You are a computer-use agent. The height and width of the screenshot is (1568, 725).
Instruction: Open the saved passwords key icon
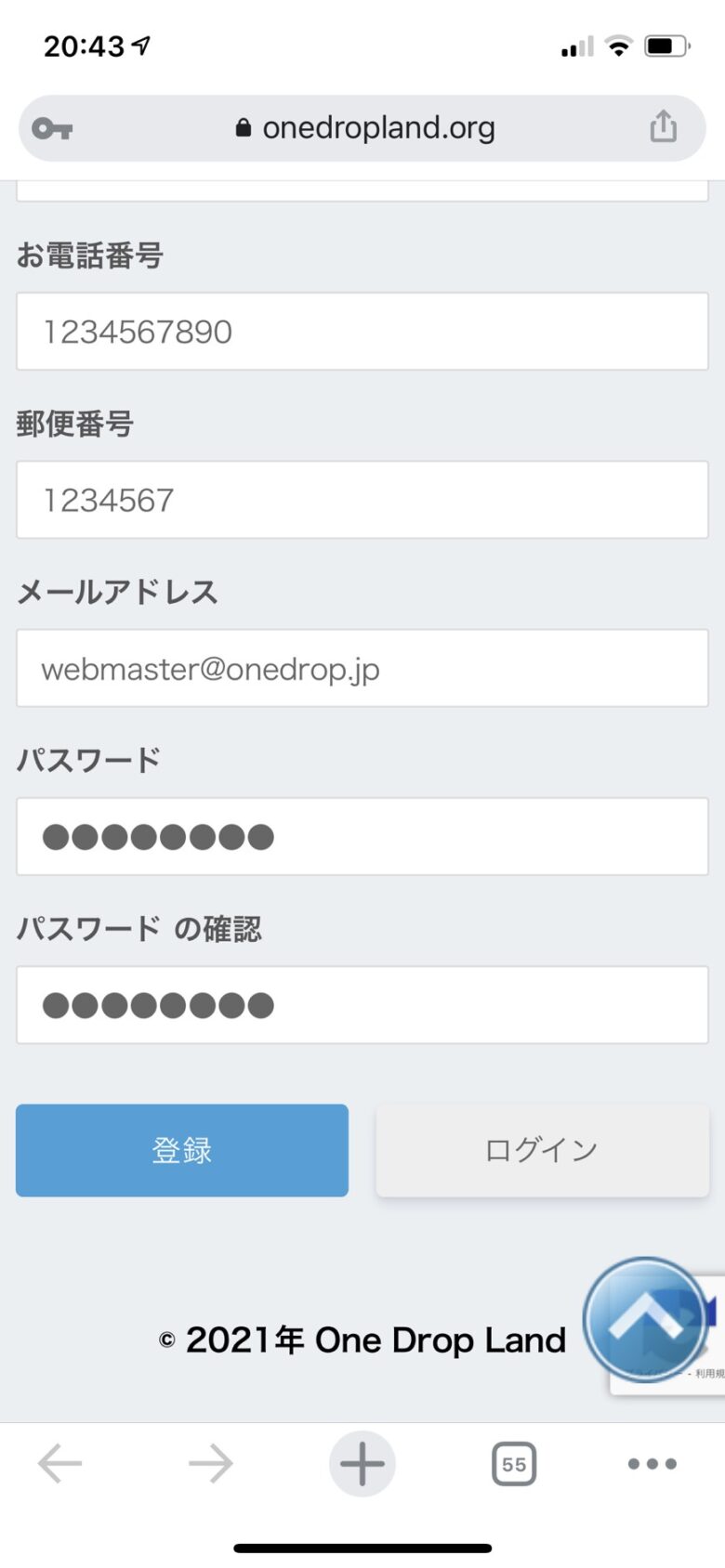[52, 128]
